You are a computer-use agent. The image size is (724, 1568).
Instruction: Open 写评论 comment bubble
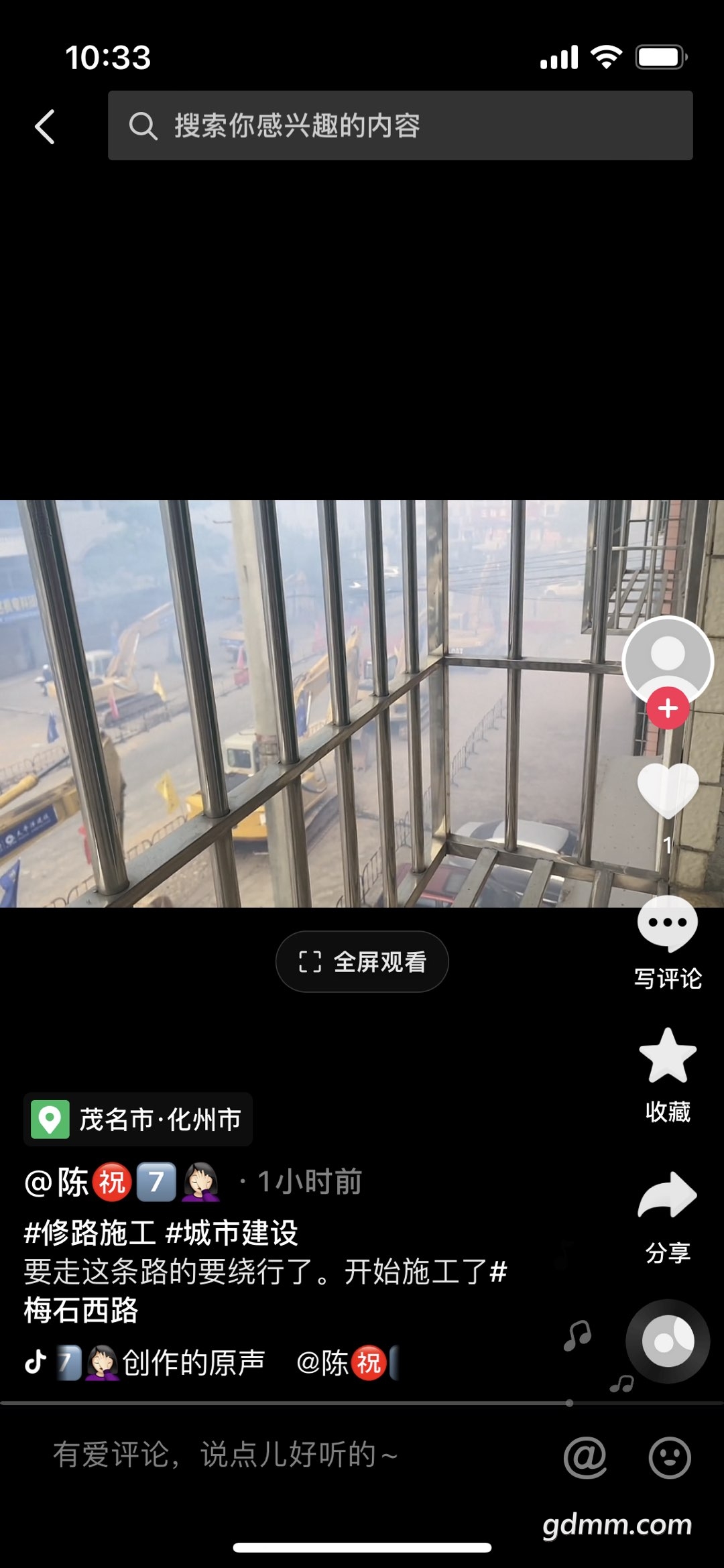click(668, 925)
